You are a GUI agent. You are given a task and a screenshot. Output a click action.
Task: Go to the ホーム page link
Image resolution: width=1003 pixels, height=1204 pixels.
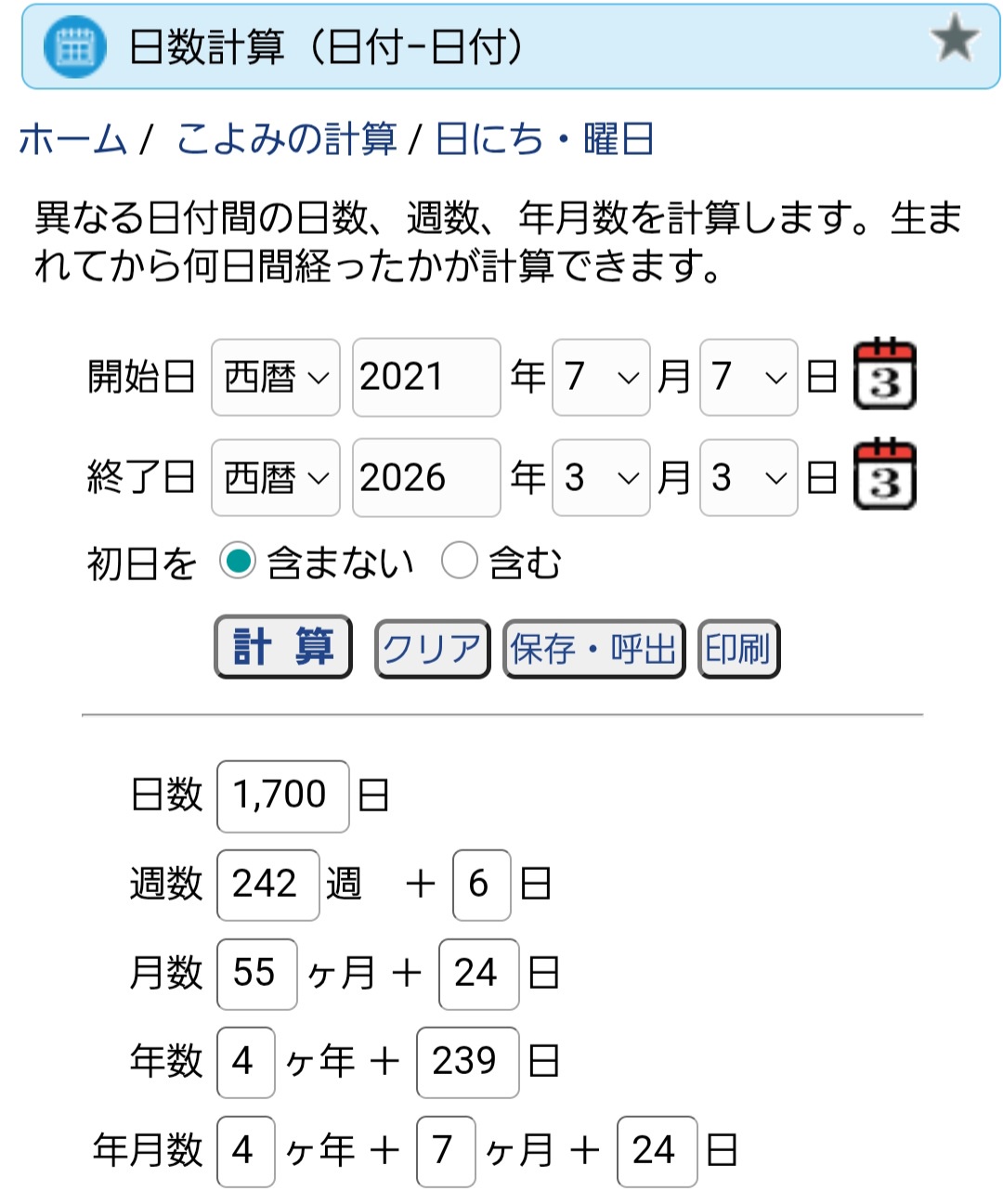coord(72,140)
